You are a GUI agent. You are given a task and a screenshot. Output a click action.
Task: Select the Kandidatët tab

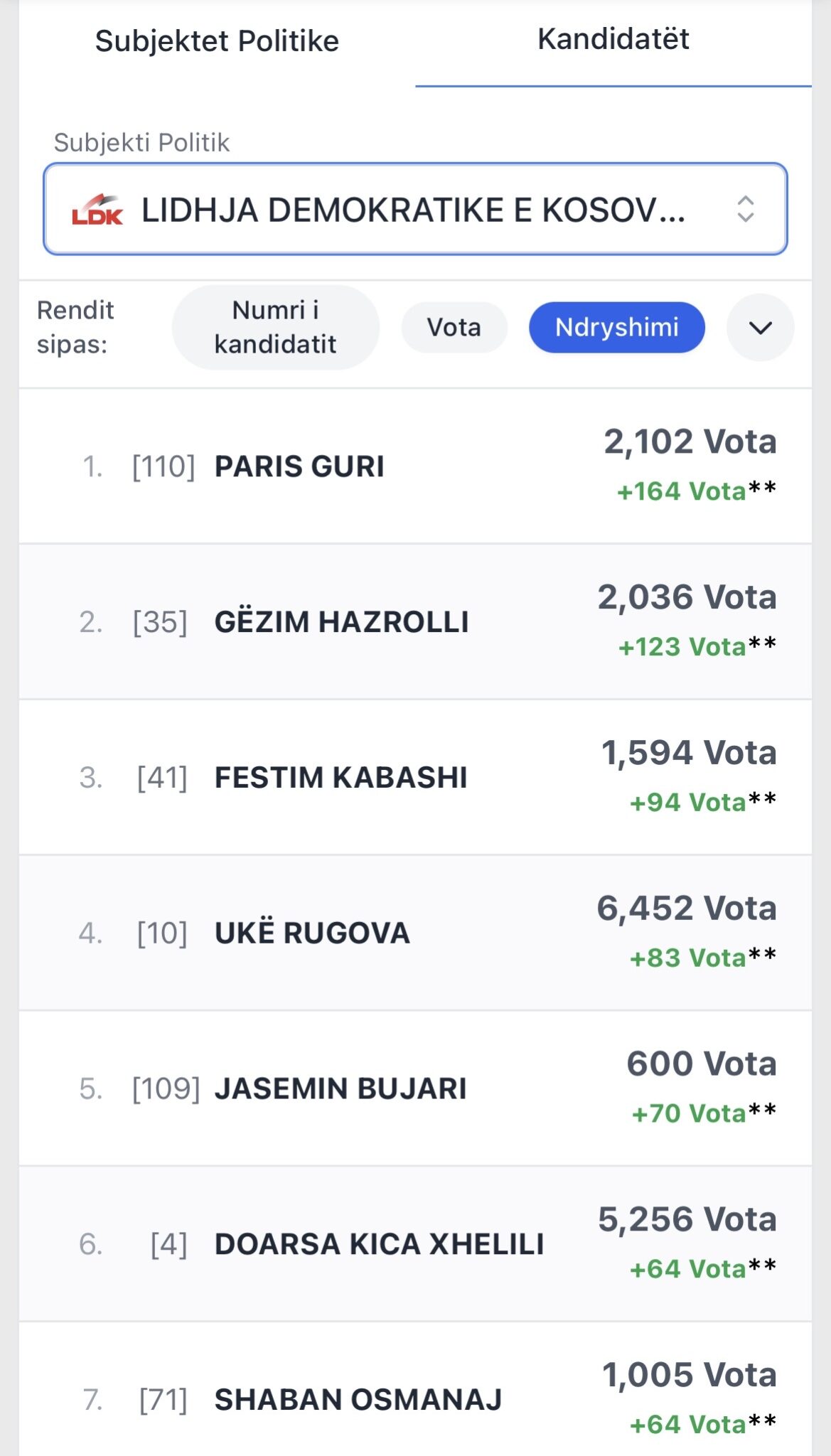(613, 40)
